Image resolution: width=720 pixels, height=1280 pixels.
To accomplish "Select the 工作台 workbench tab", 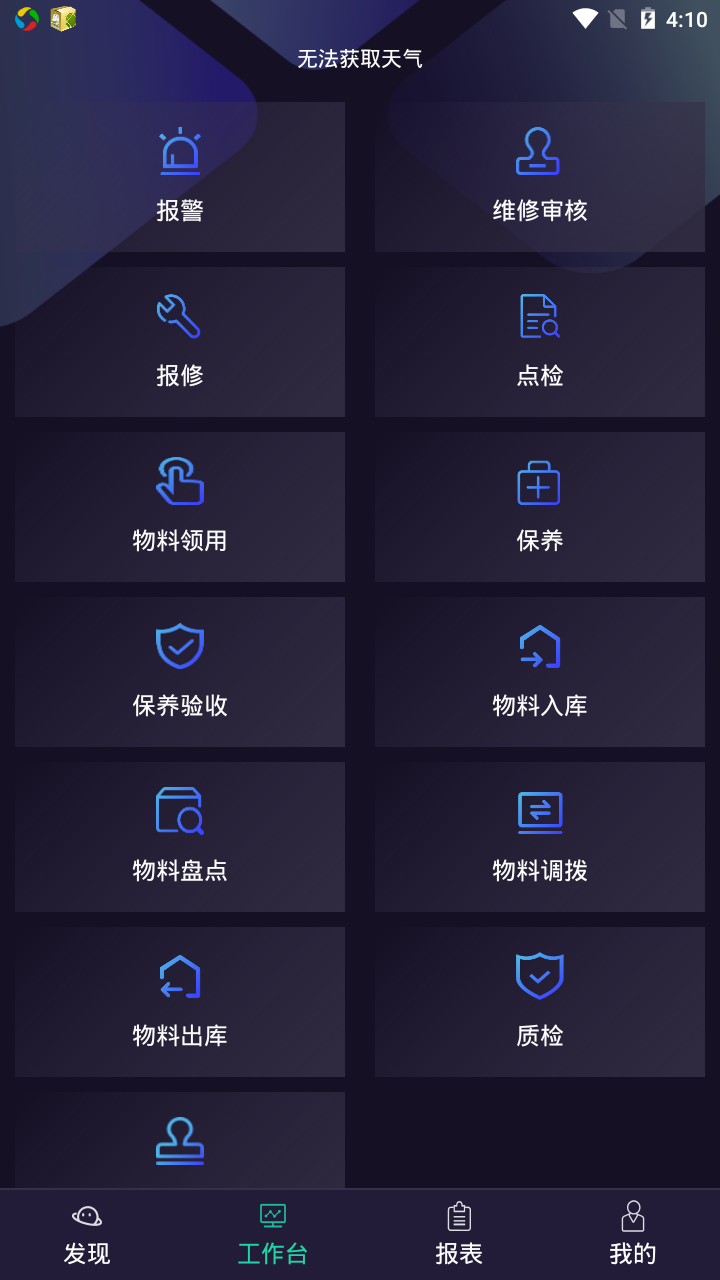I will pos(272,1235).
